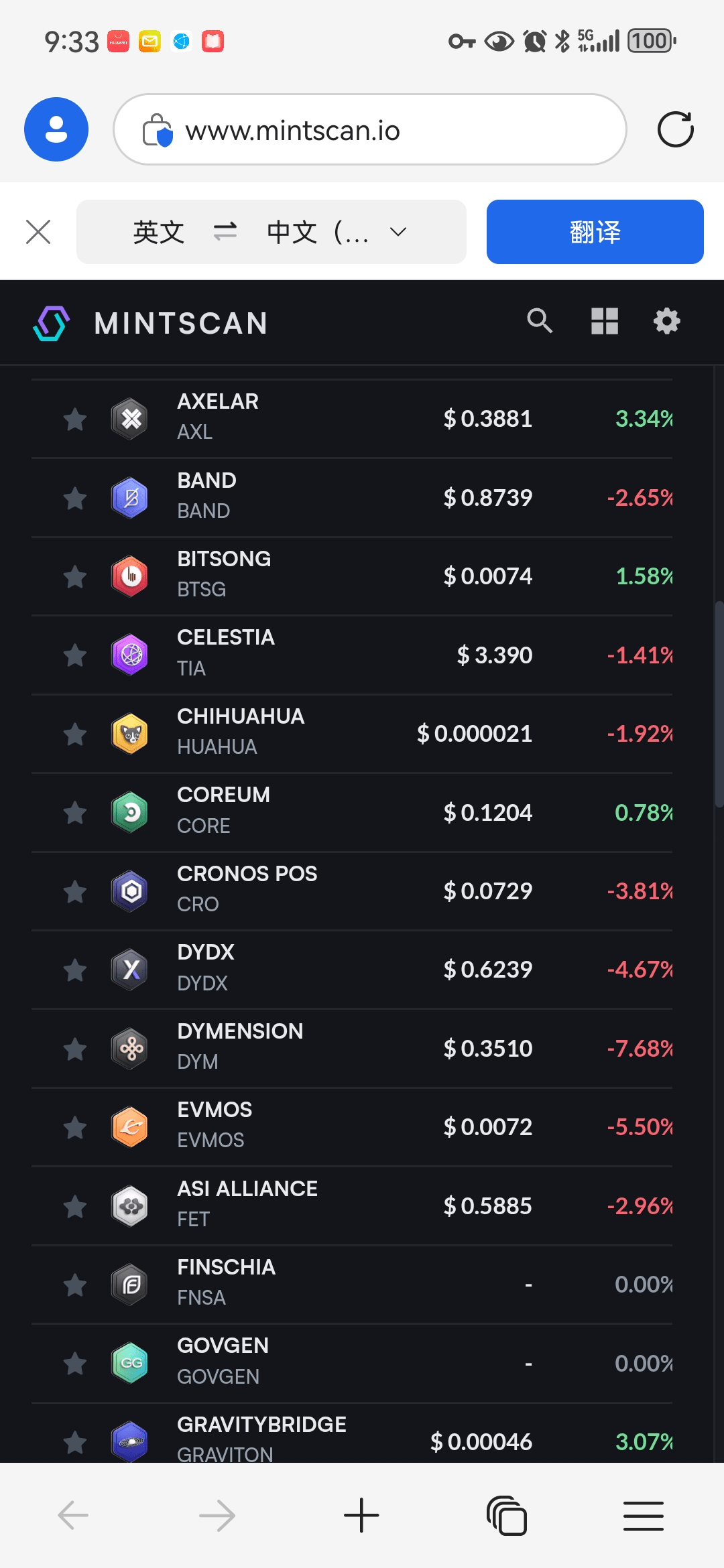Image resolution: width=724 pixels, height=1568 pixels.
Task: Open the Mintscan search icon
Action: (540, 321)
